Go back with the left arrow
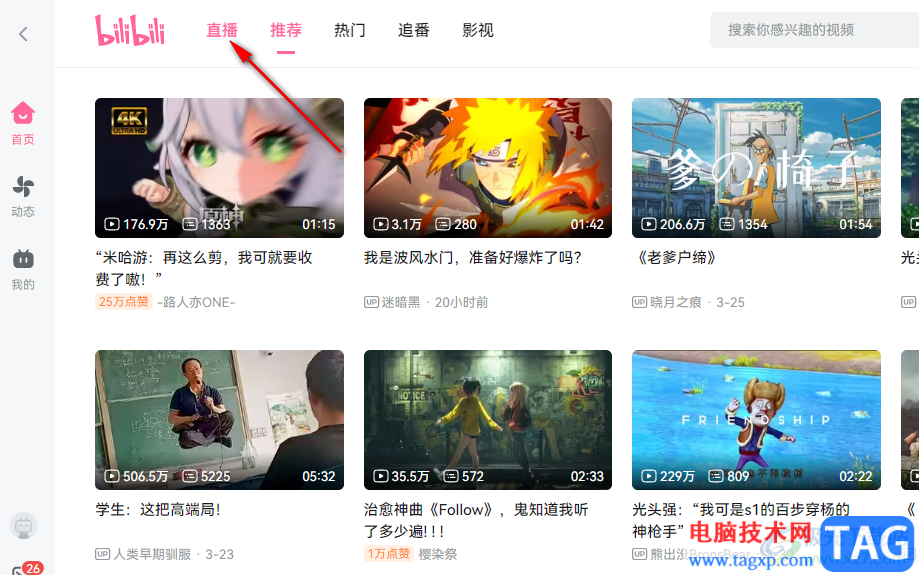This screenshot has width=919, height=575. (x=23, y=34)
